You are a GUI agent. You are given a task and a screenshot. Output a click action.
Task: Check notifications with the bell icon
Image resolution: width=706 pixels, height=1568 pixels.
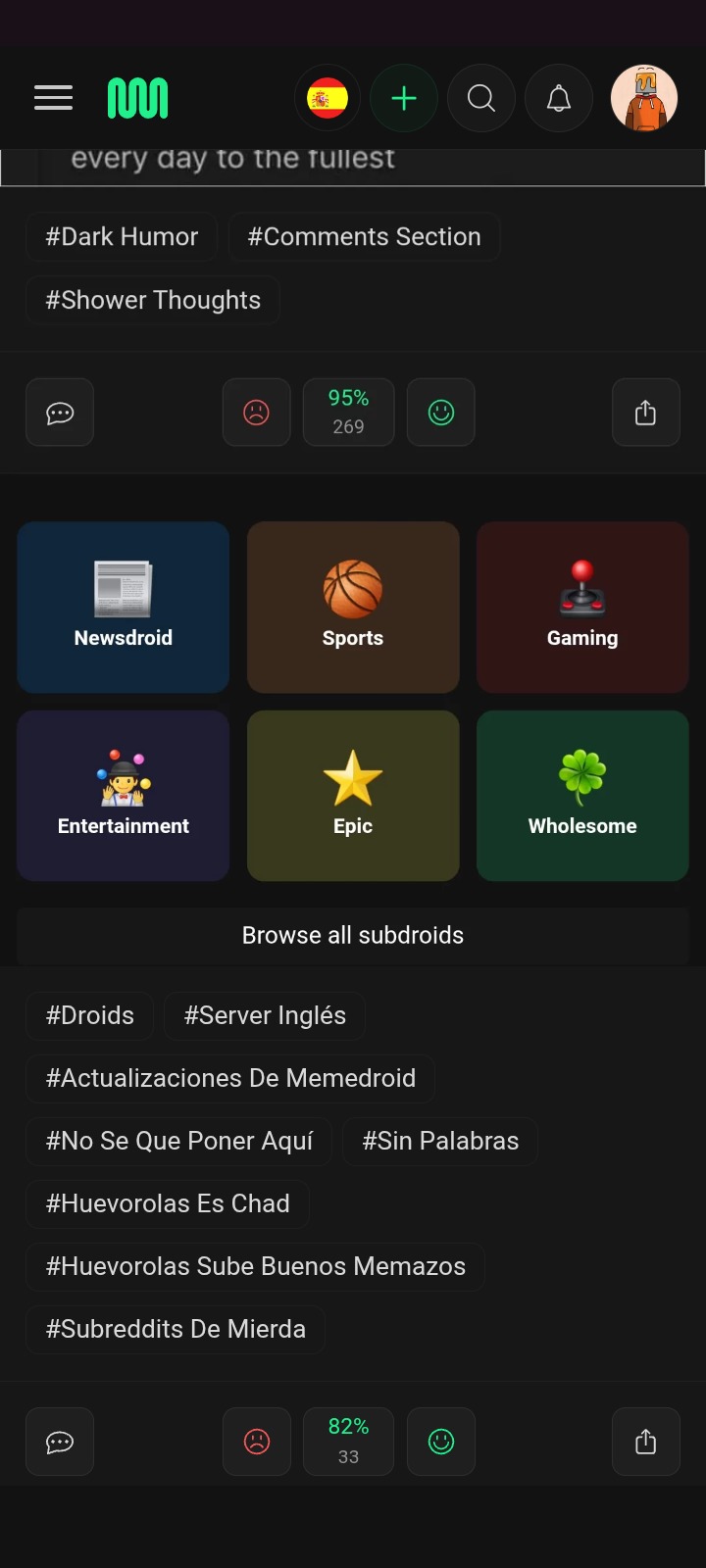[x=559, y=98]
